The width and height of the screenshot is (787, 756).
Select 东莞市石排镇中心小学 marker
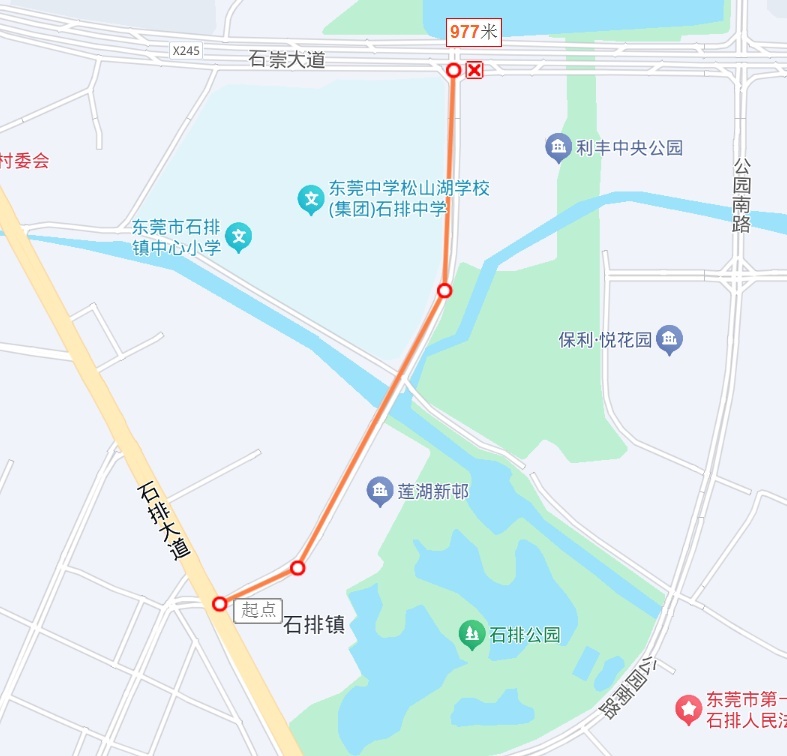tap(239, 237)
